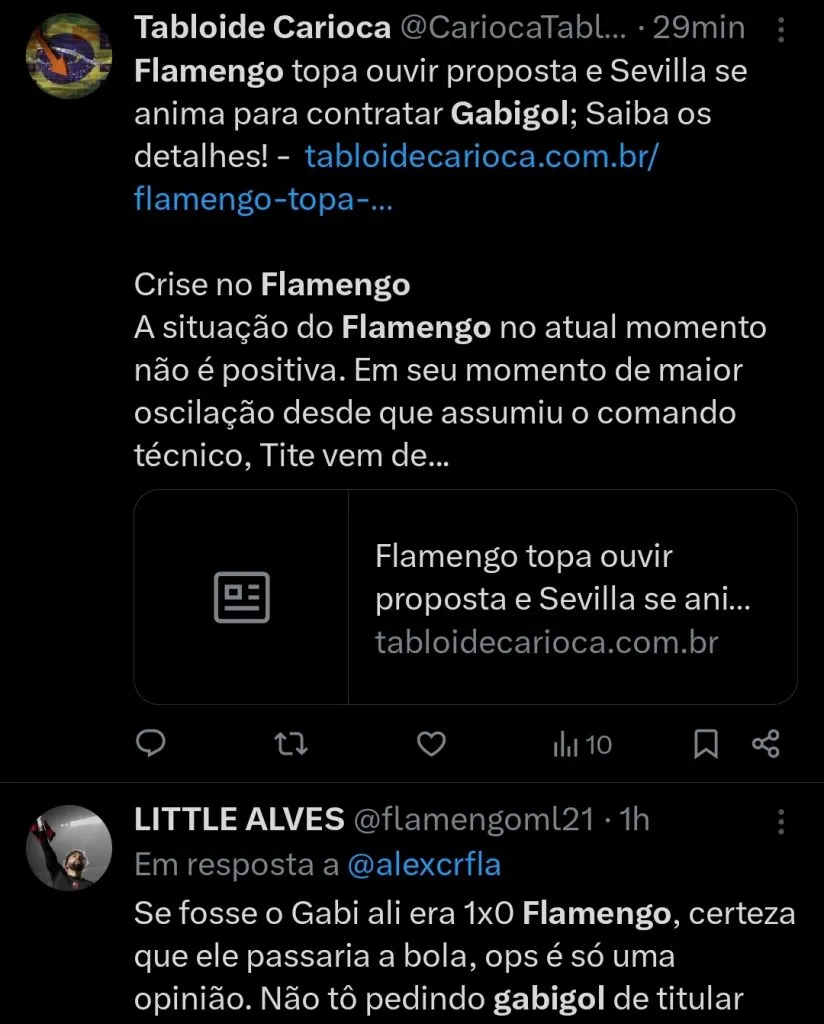Click @flamengoml21 handle text
824x1024 pixels.
[x=476, y=819]
